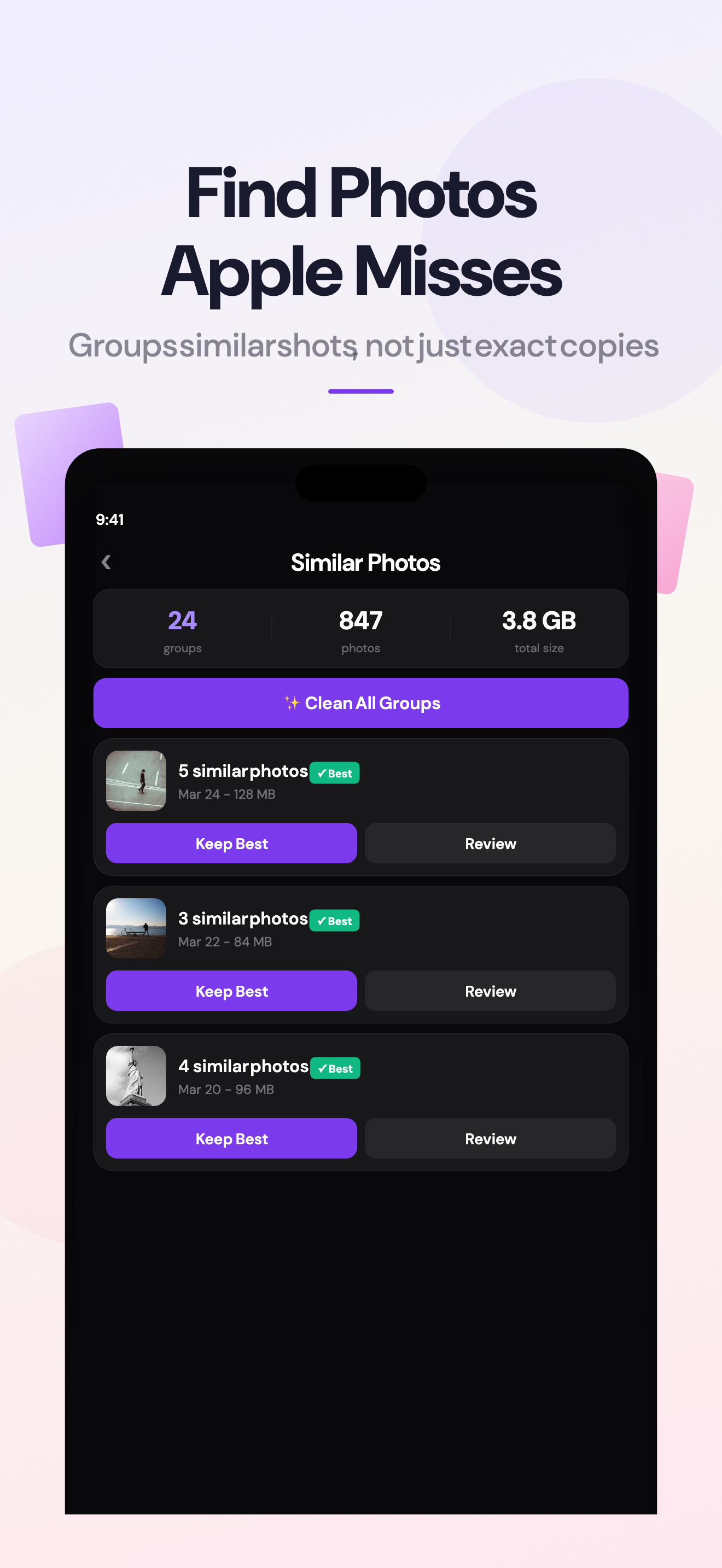This screenshot has width=722, height=1568.
Task: Tap the Best badge on the 4 similar photos group
Action: (334, 1068)
